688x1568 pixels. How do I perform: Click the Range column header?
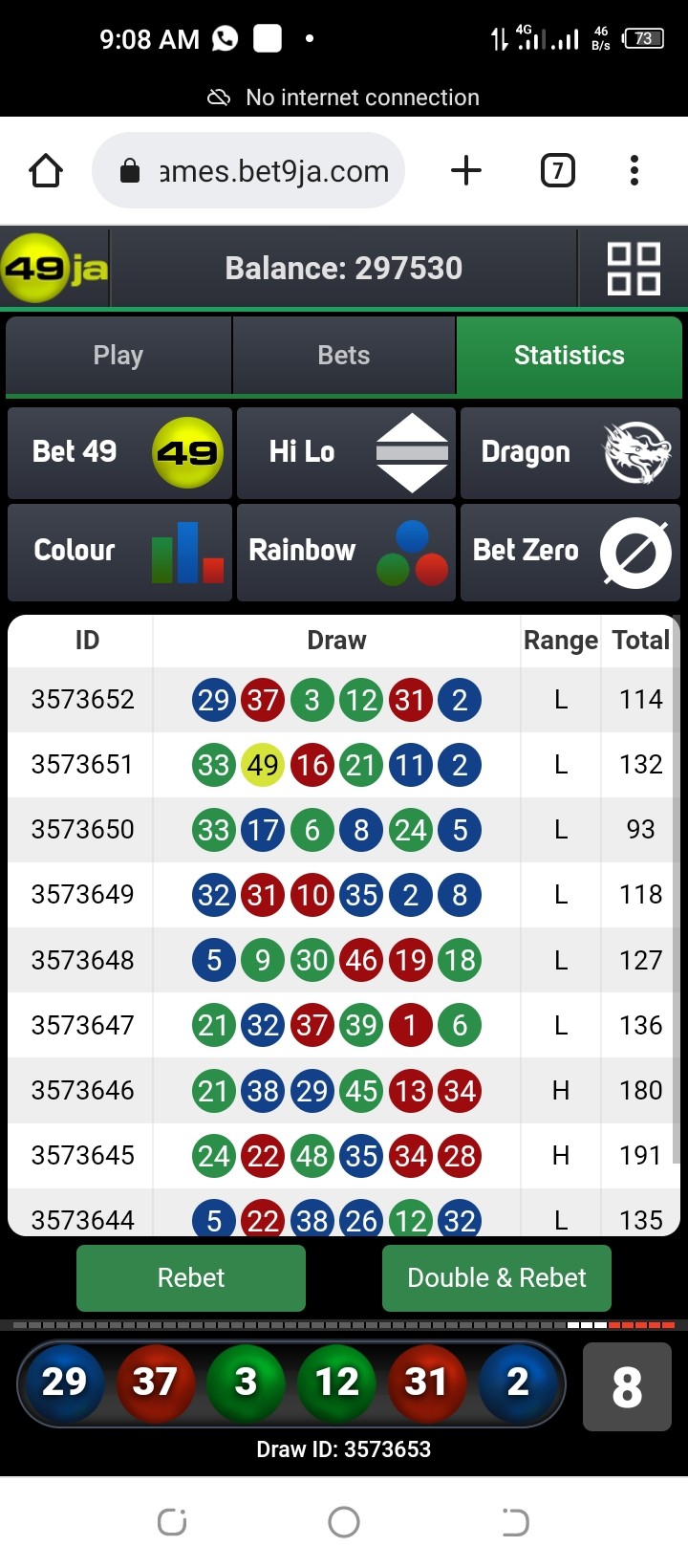click(x=561, y=640)
